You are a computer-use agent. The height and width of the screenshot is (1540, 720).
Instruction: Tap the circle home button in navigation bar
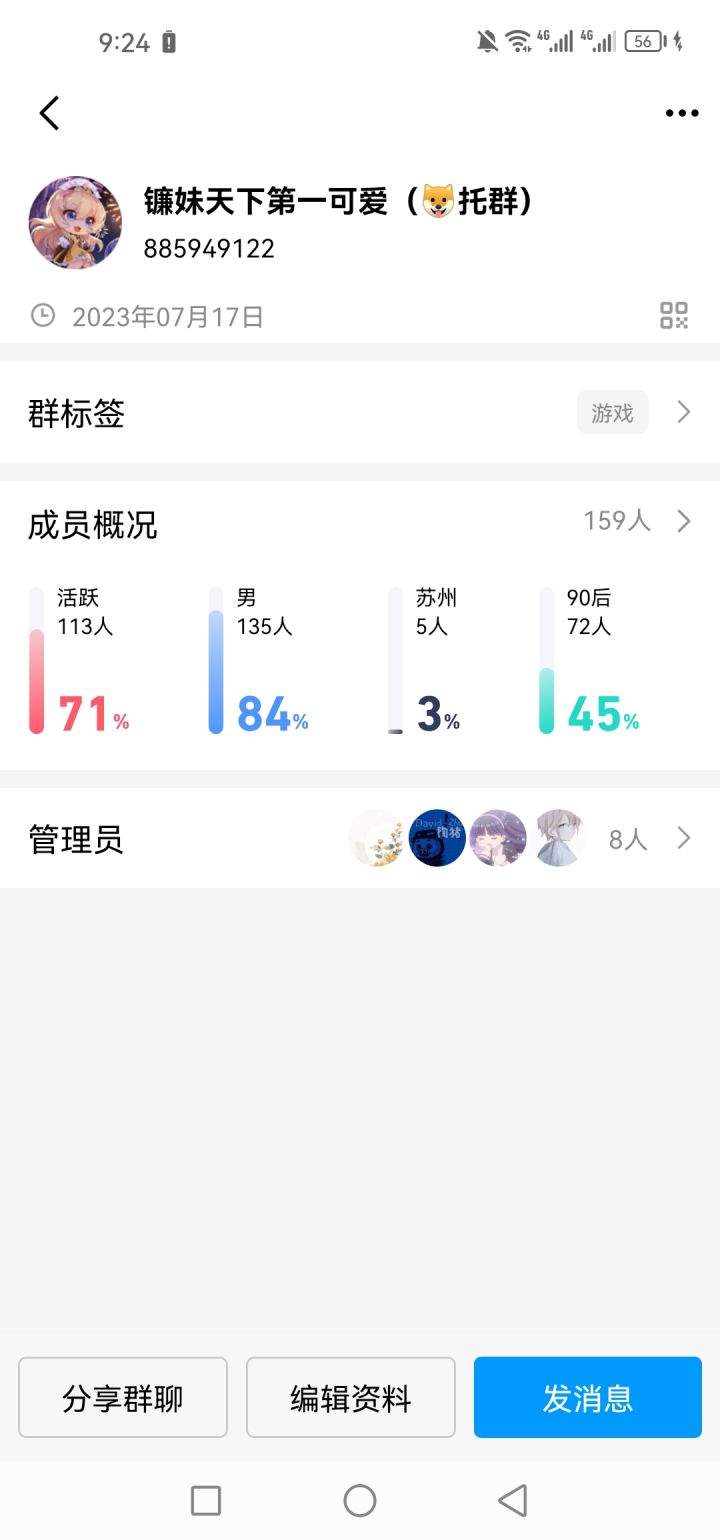pyautogui.click(x=359, y=1501)
